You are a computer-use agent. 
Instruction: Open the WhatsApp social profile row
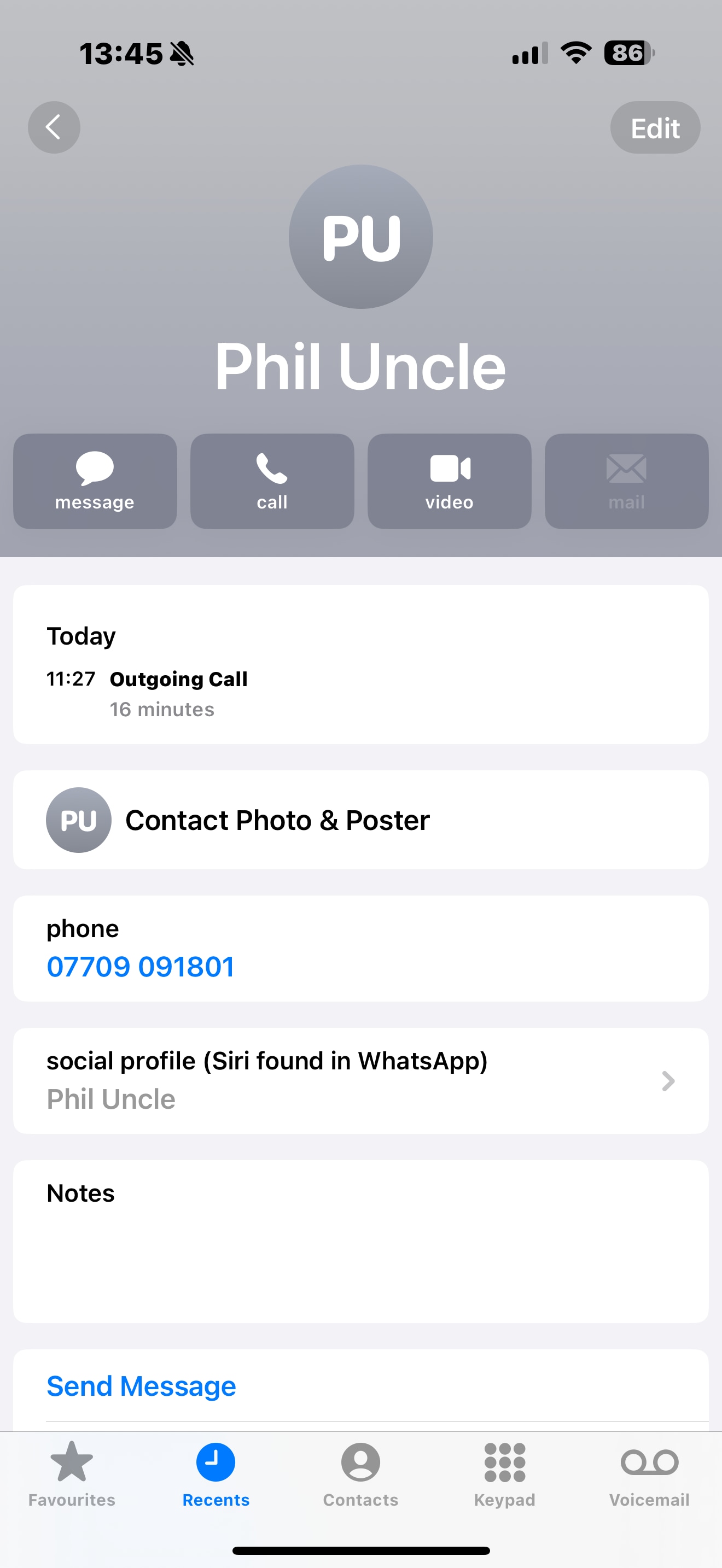360,1080
